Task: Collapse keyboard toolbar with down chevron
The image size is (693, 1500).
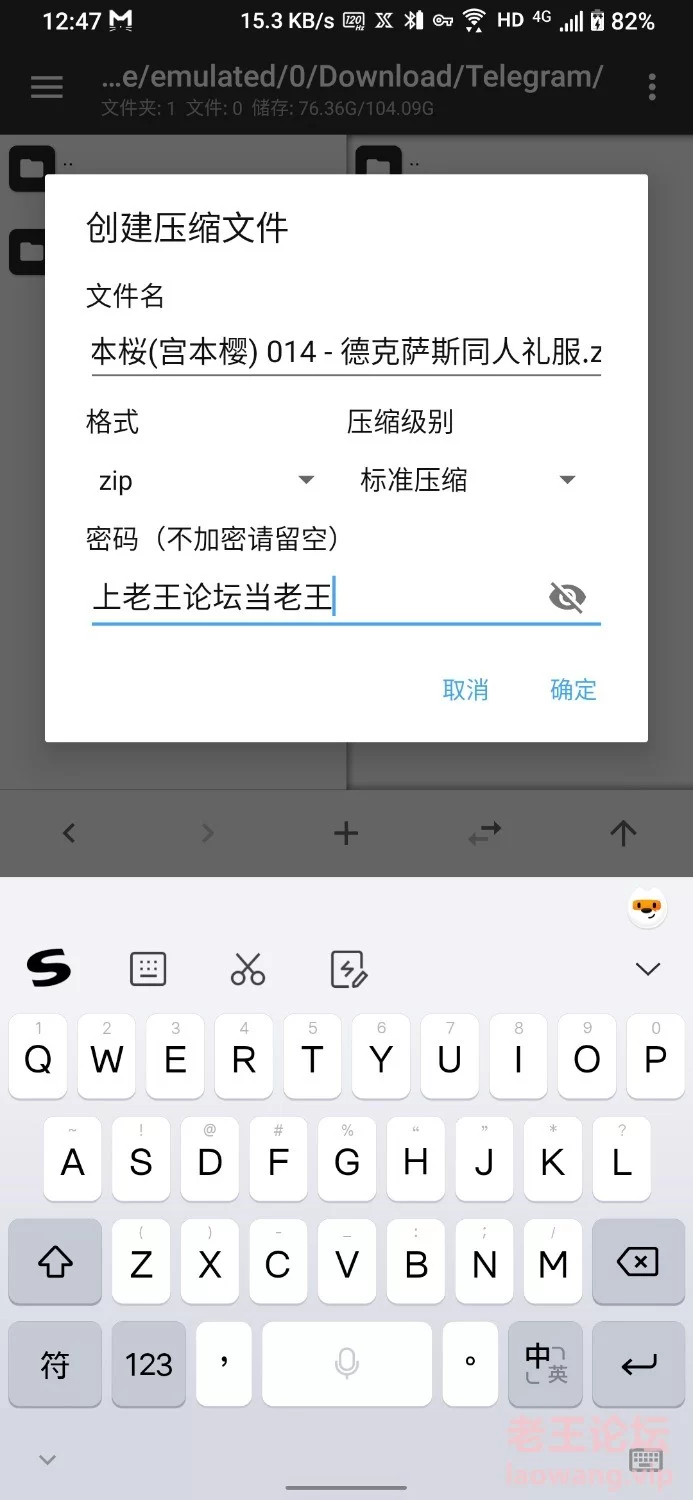Action: [648, 968]
